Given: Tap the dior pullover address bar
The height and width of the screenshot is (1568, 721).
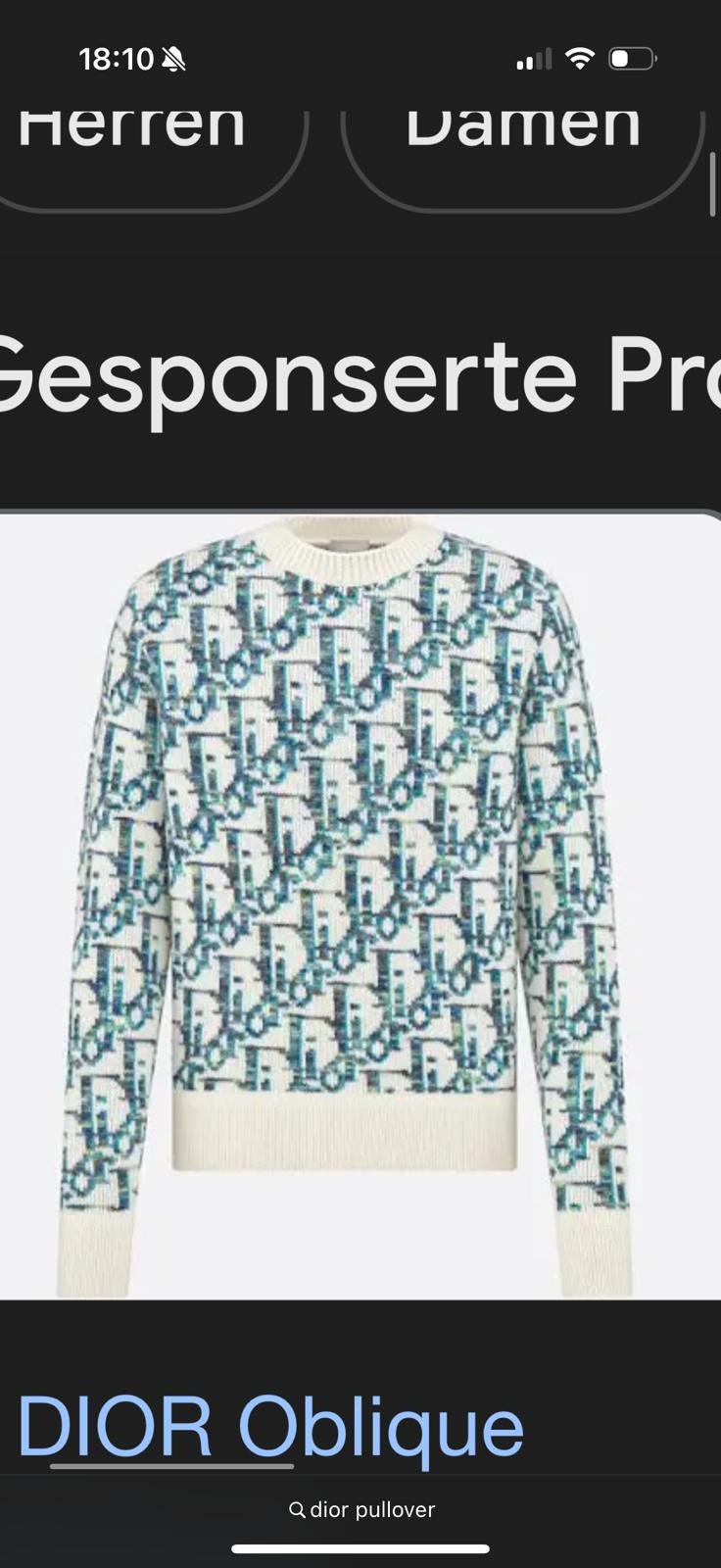Looking at the screenshot, I should (361, 1510).
